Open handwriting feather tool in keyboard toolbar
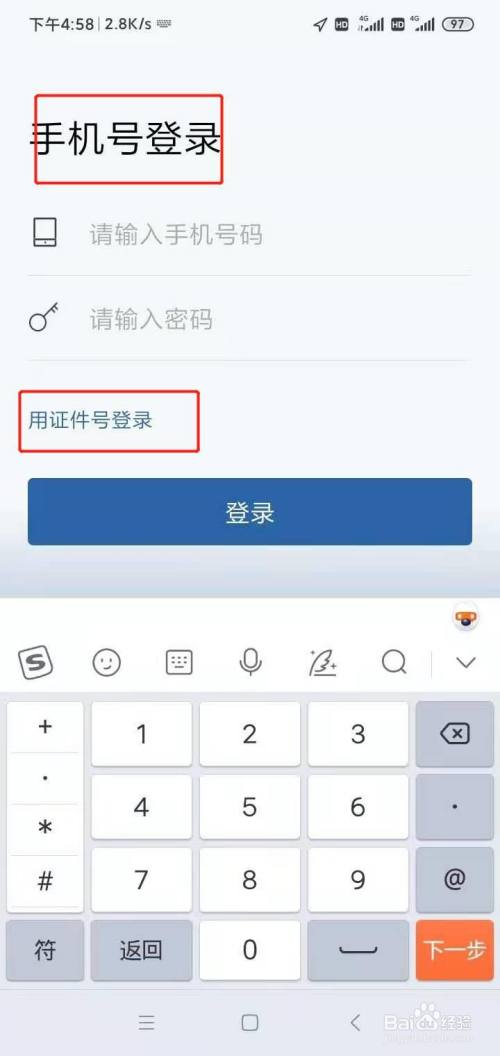This screenshot has width=500, height=1056. pos(322,663)
